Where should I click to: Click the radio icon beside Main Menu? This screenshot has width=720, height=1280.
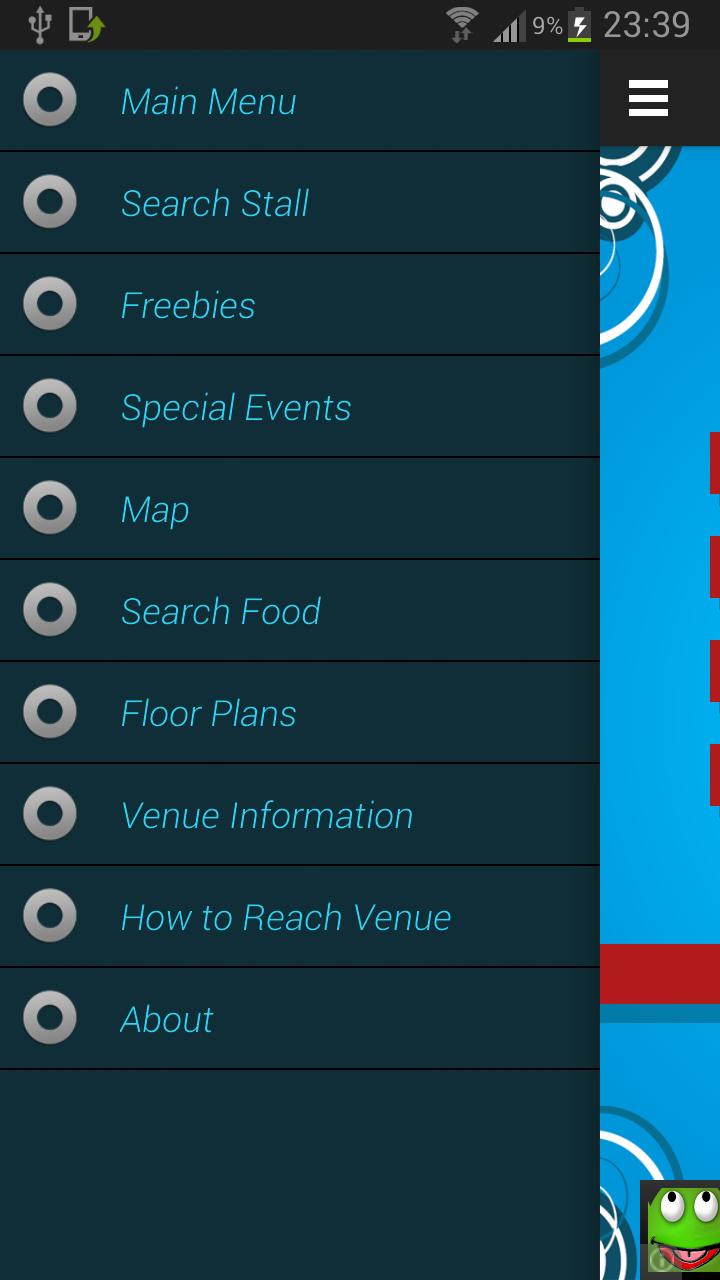pos(49,100)
